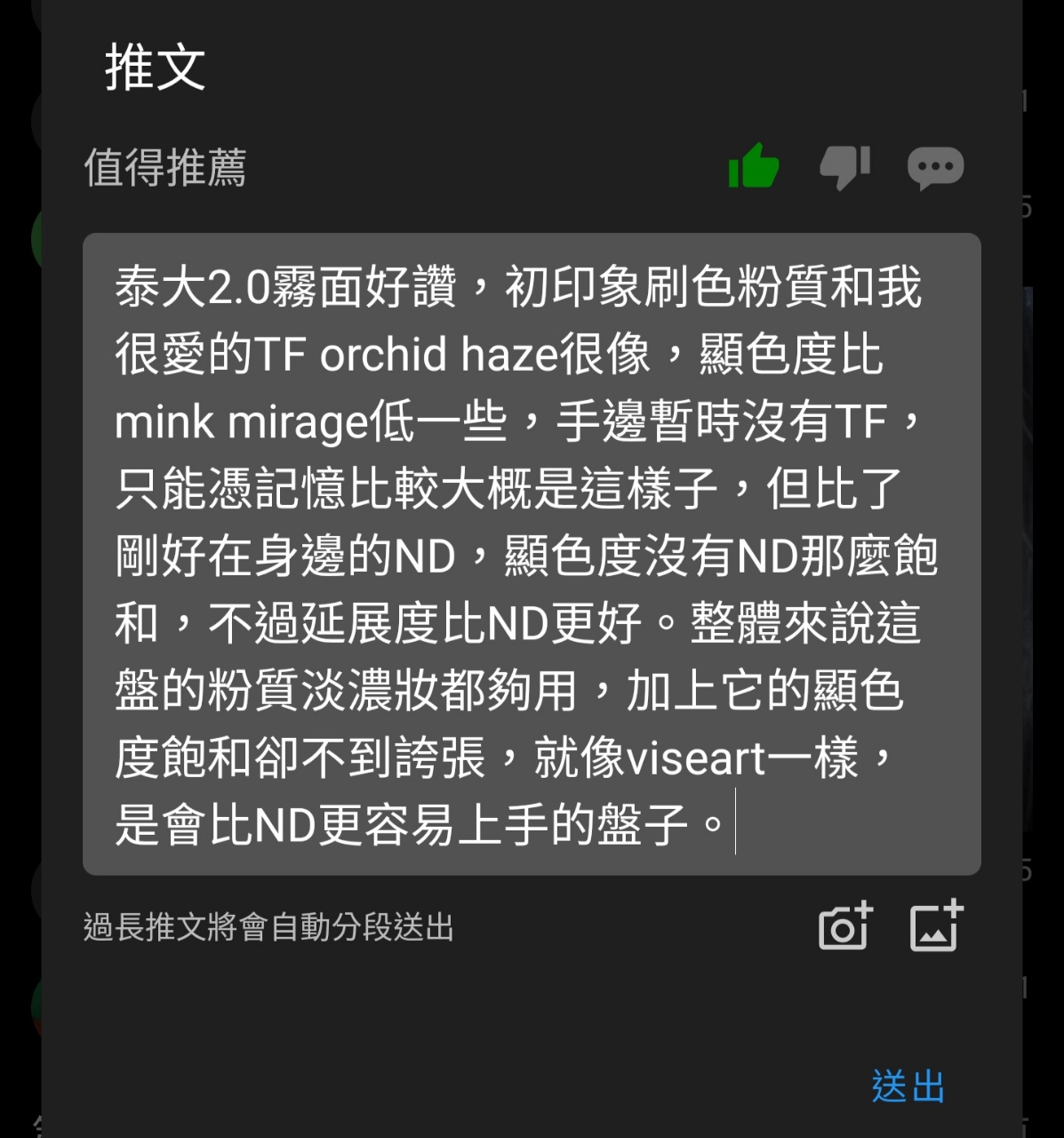Tap the comment text field
This screenshot has width=1064, height=1138.
tap(532, 554)
